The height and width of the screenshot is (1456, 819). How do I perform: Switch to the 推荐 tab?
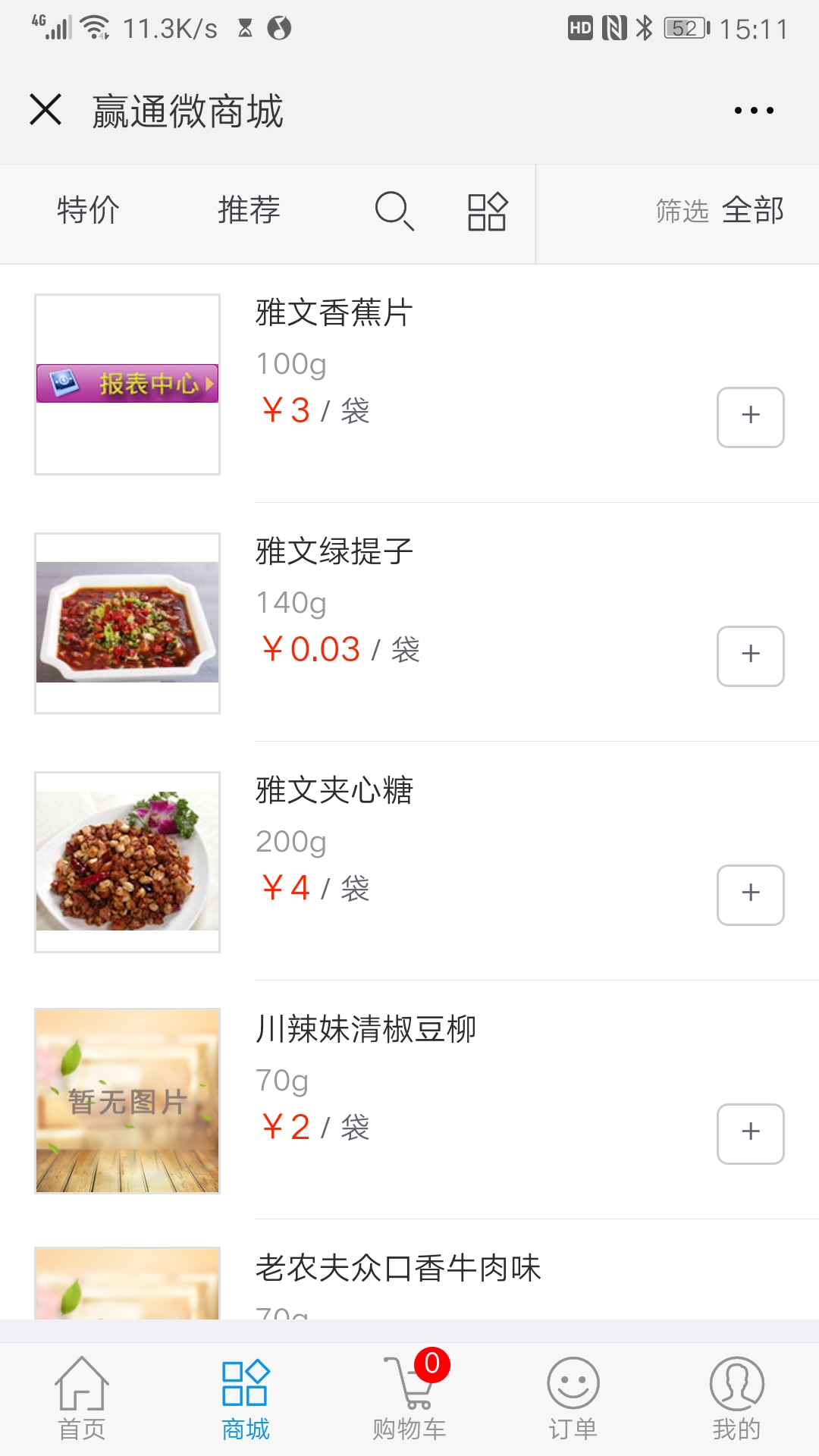pos(249,210)
